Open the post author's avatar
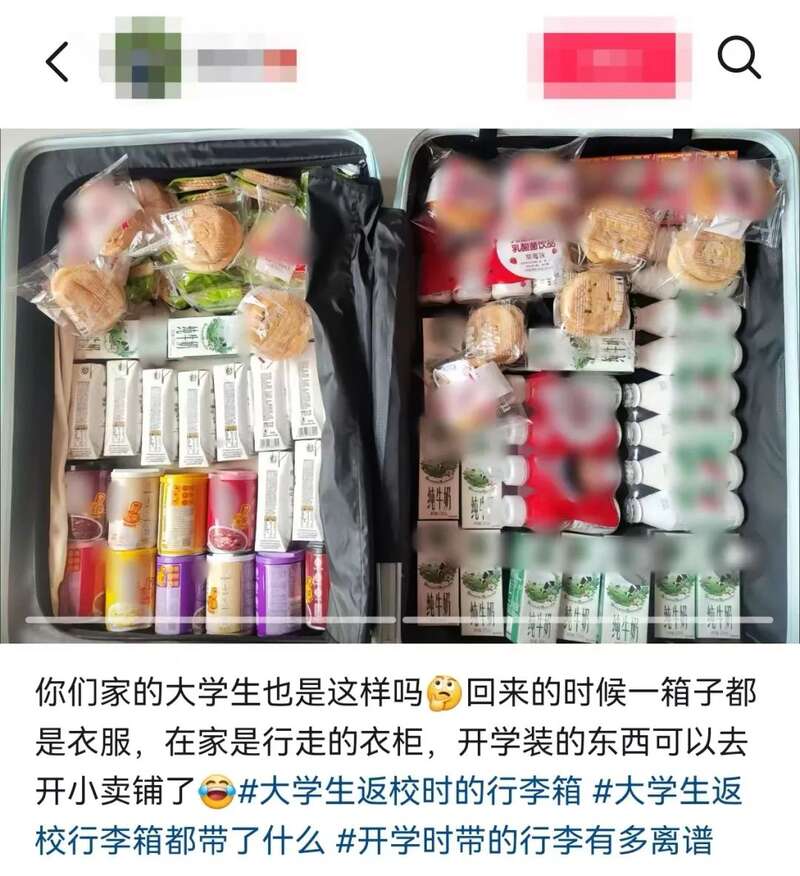 click(147, 58)
